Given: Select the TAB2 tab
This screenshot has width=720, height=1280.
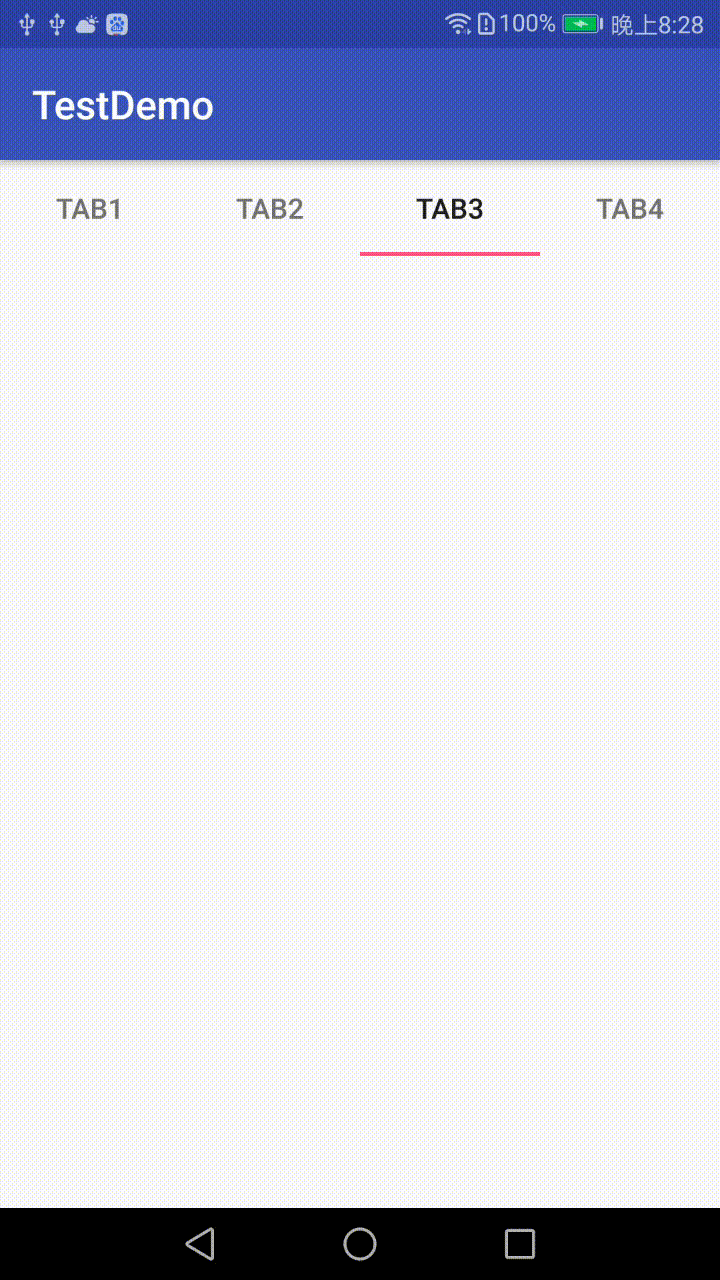Looking at the screenshot, I should (x=270, y=209).
